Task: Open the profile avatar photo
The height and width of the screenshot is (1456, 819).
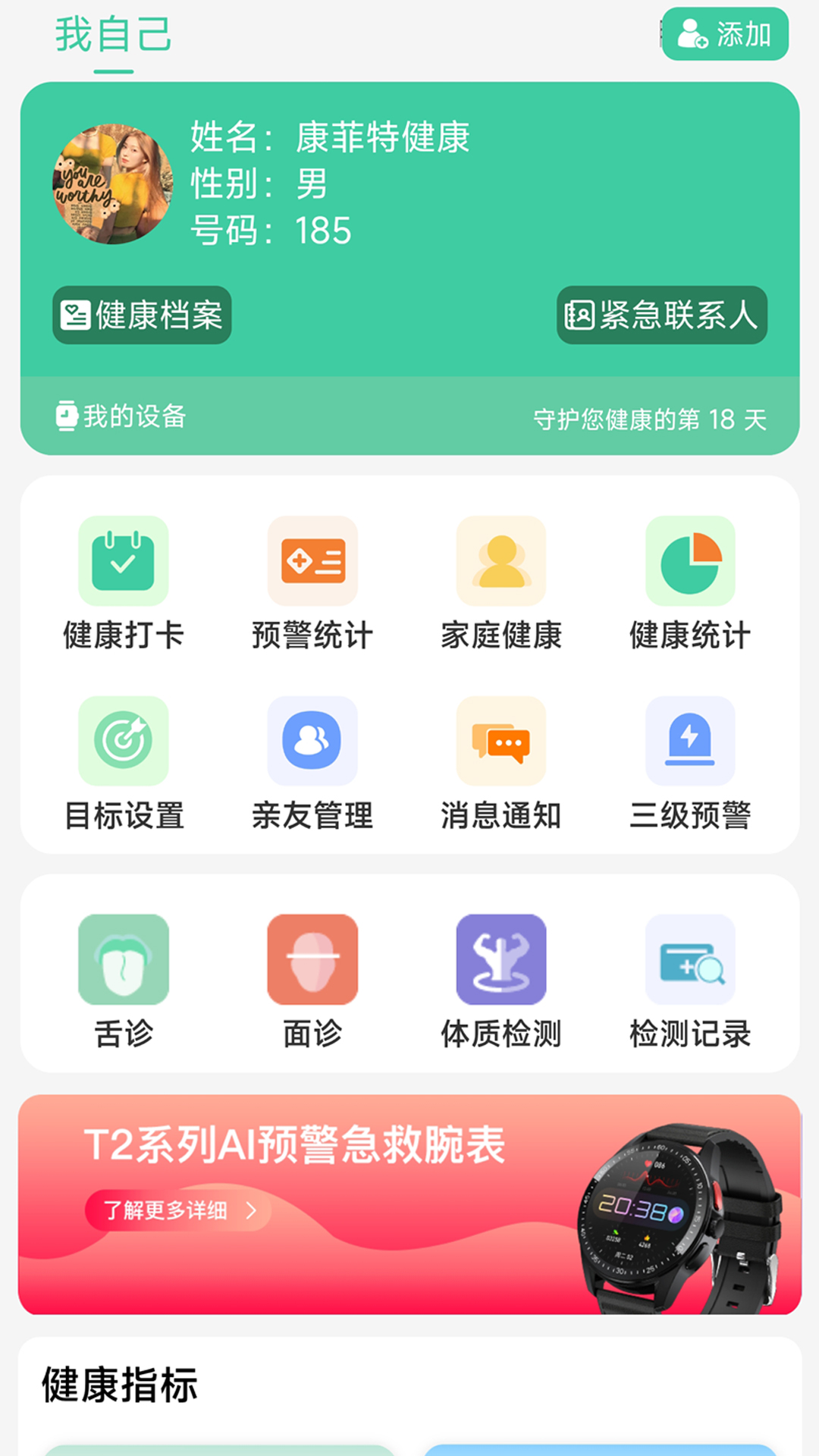Action: 112,186
